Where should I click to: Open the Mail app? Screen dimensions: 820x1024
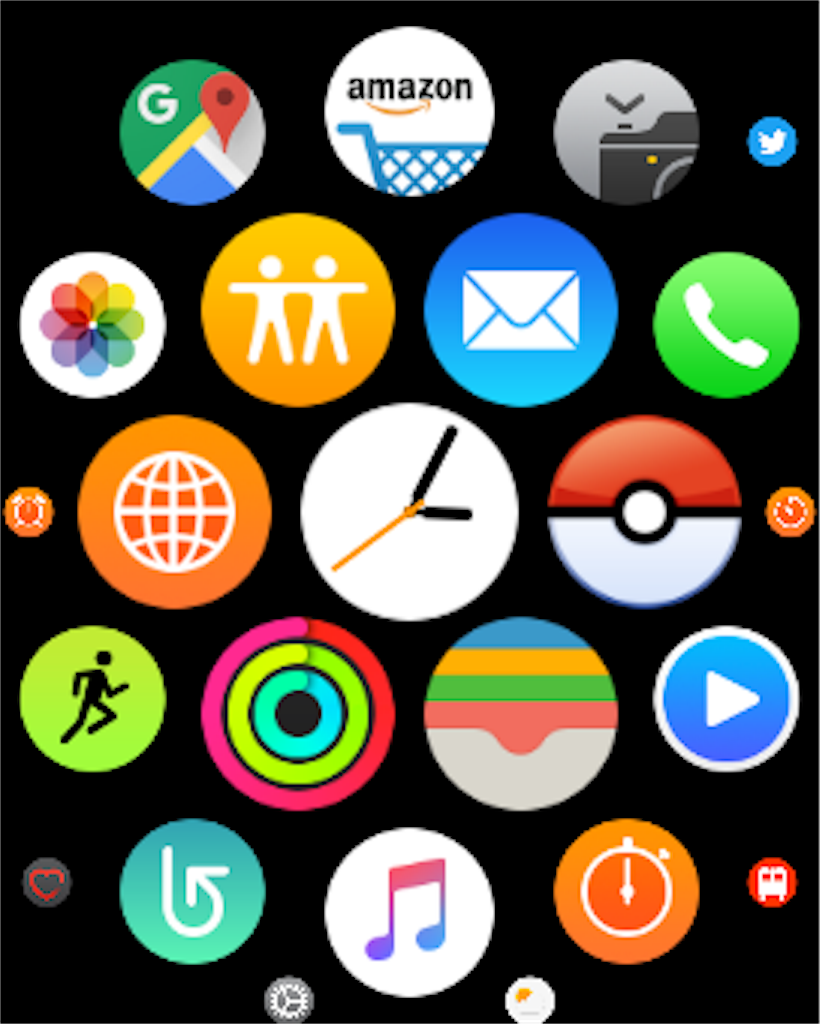point(521,310)
